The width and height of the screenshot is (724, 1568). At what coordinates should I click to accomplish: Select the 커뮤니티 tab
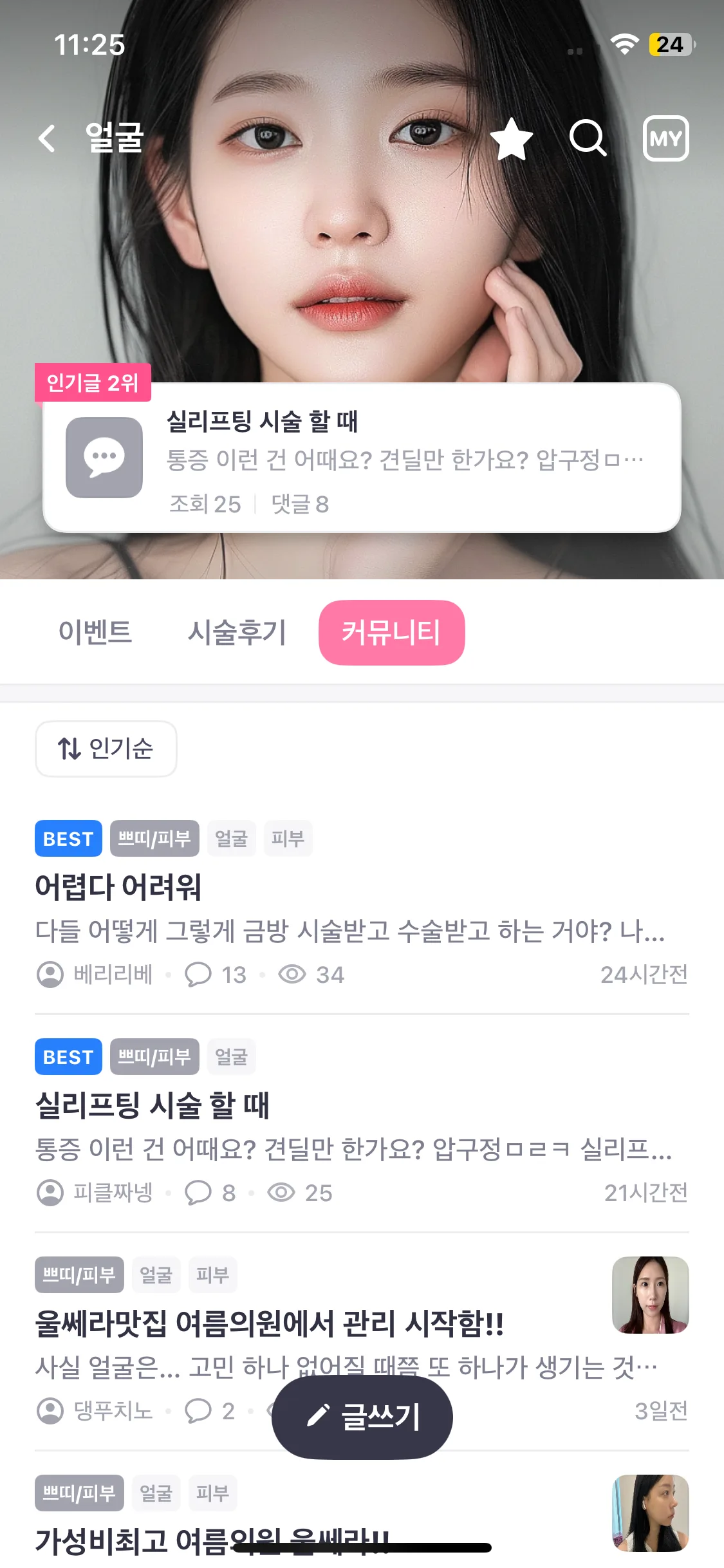click(x=391, y=632)
